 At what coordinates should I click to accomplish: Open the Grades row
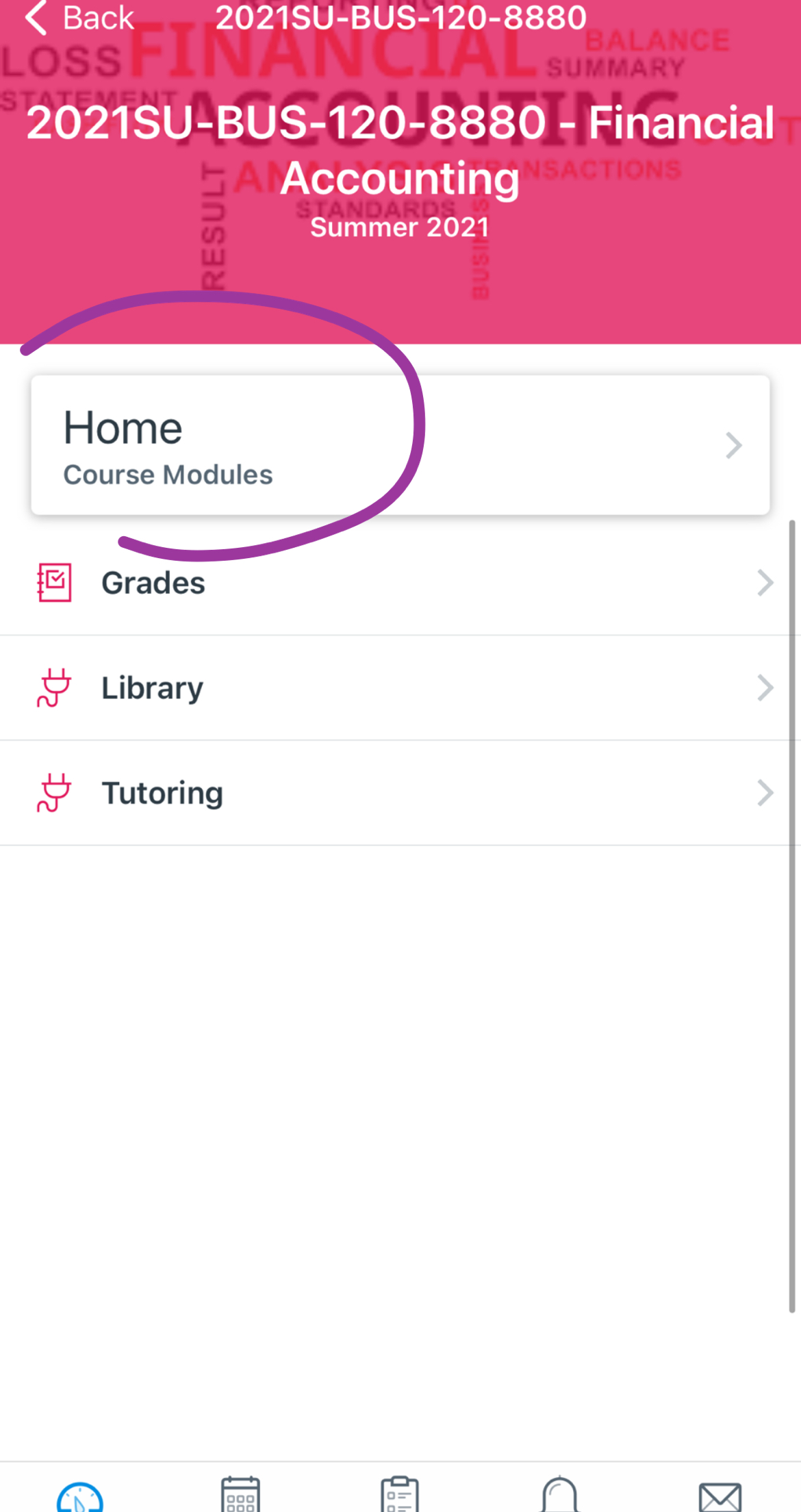400,583
